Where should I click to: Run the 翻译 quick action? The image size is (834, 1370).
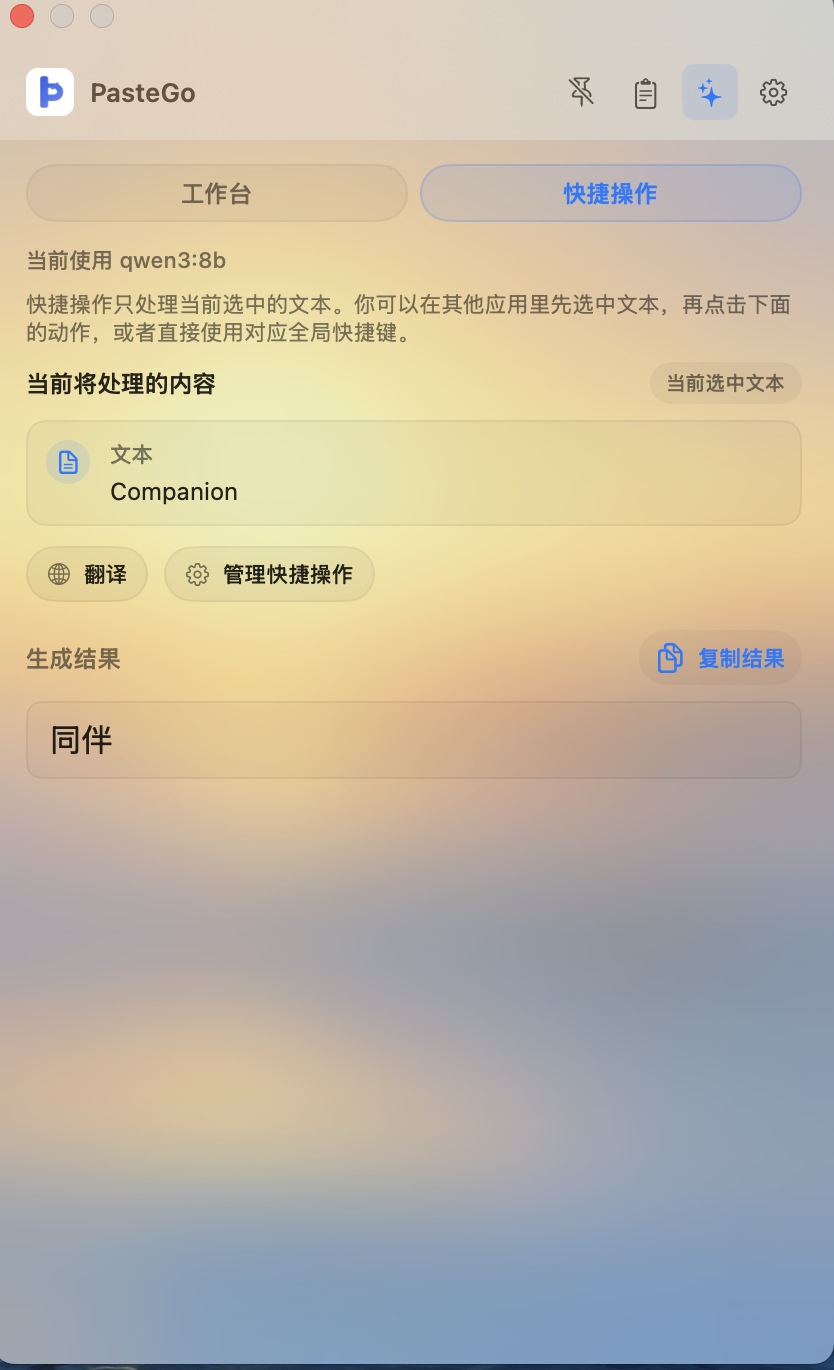(x=87, y=573)
